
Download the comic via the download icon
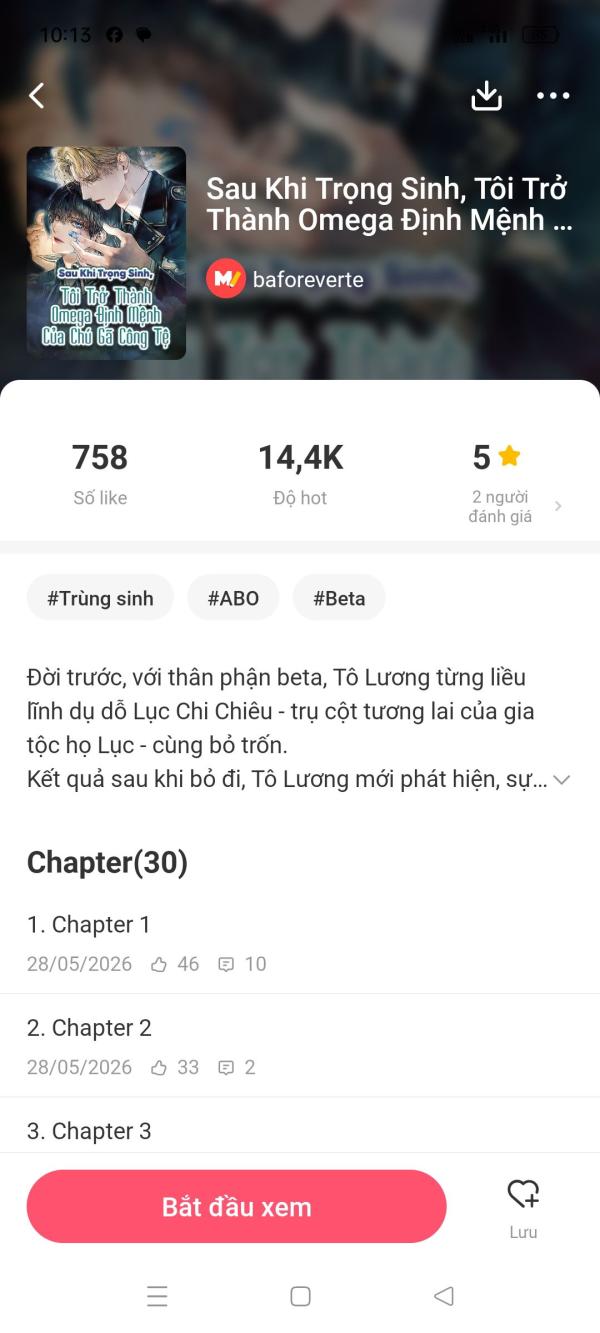(486, 96)
